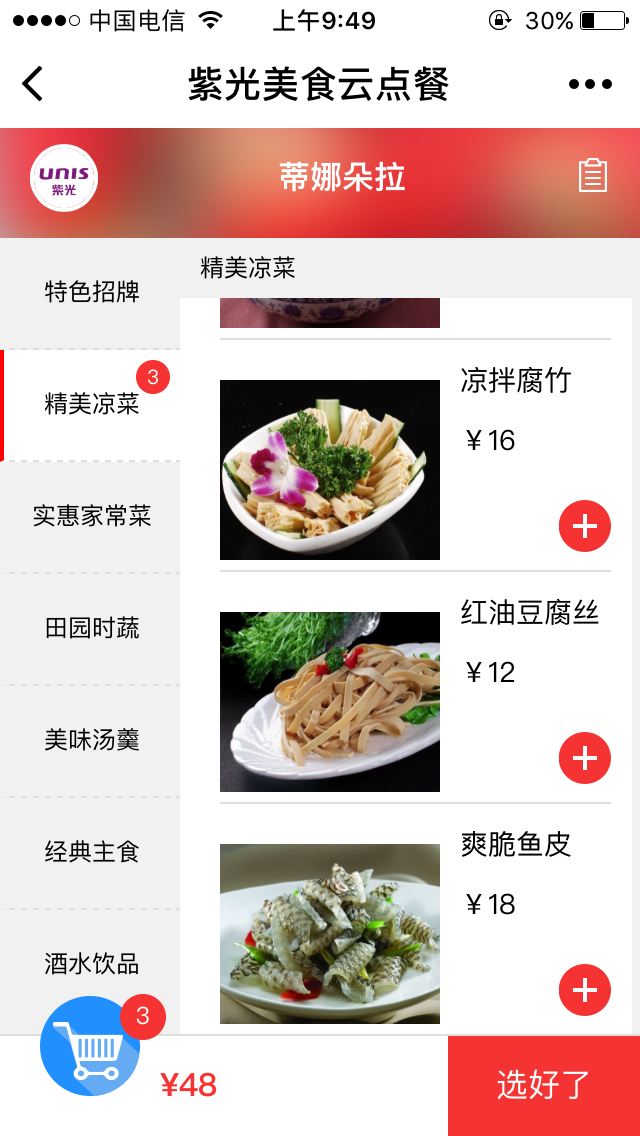640x1136 pixels.
Task: Show the 美味汤羹 category
Action: (x=91, y=741)
